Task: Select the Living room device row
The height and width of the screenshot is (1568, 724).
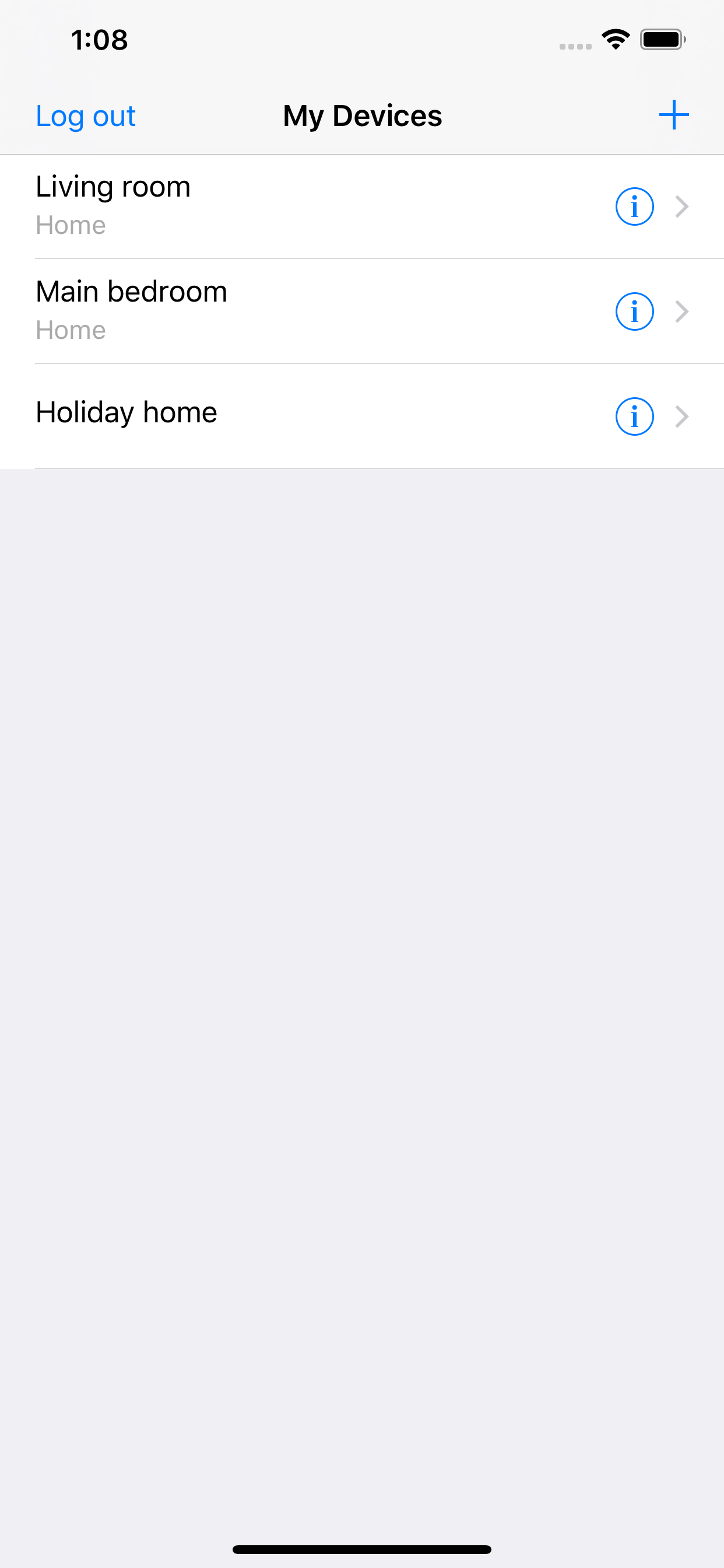Action: pos(304,205)
